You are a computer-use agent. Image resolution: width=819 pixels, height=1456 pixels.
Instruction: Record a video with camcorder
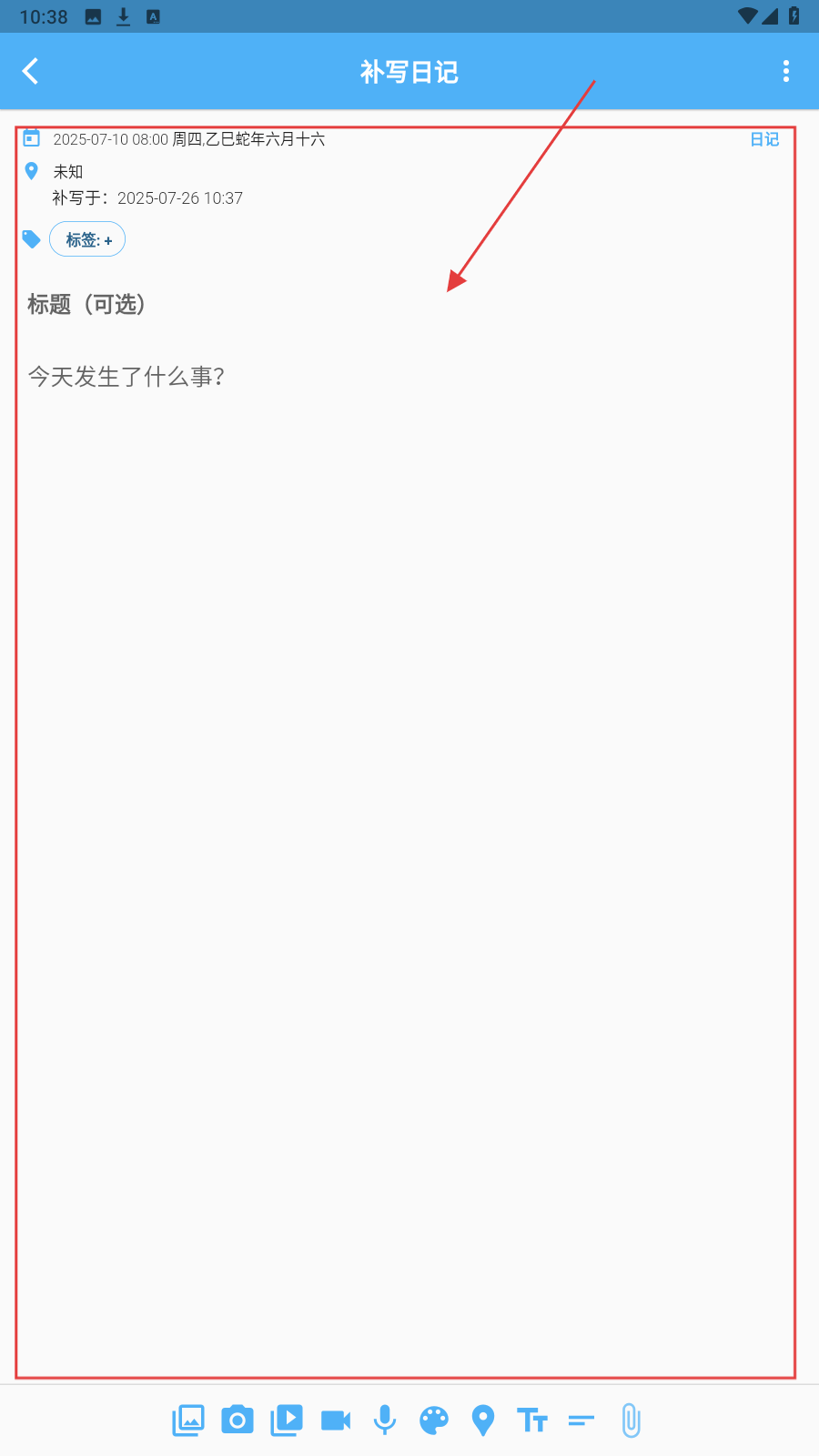tap(336, 1420)
